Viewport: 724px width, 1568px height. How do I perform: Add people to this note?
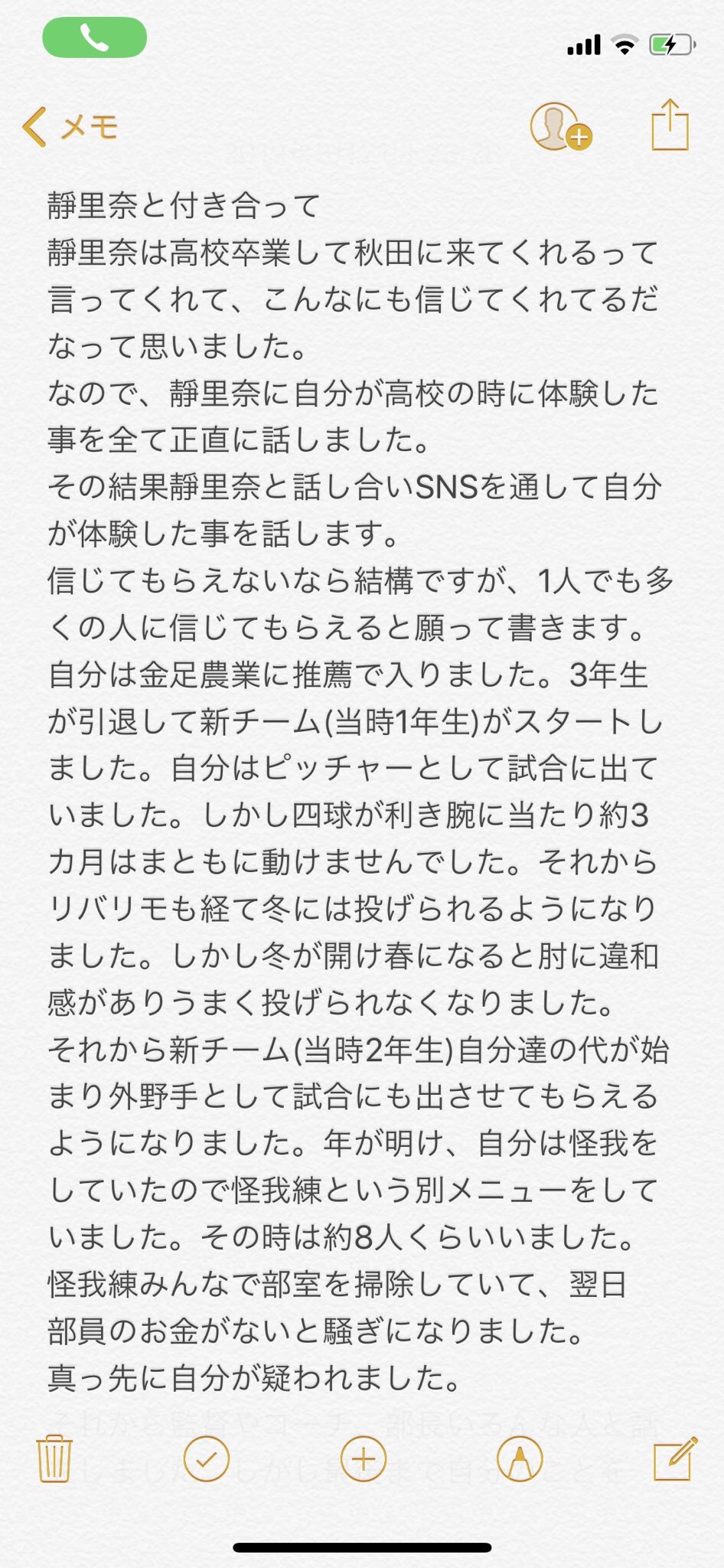tap(559, 126)
